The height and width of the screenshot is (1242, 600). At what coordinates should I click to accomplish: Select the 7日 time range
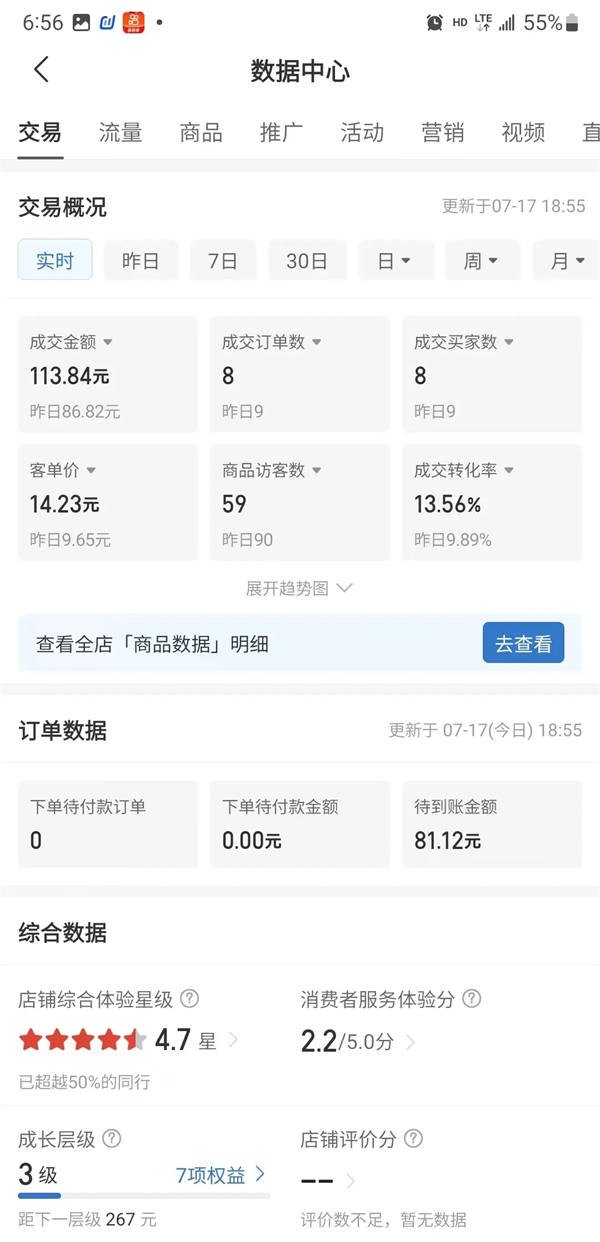(x=223, y=261)
